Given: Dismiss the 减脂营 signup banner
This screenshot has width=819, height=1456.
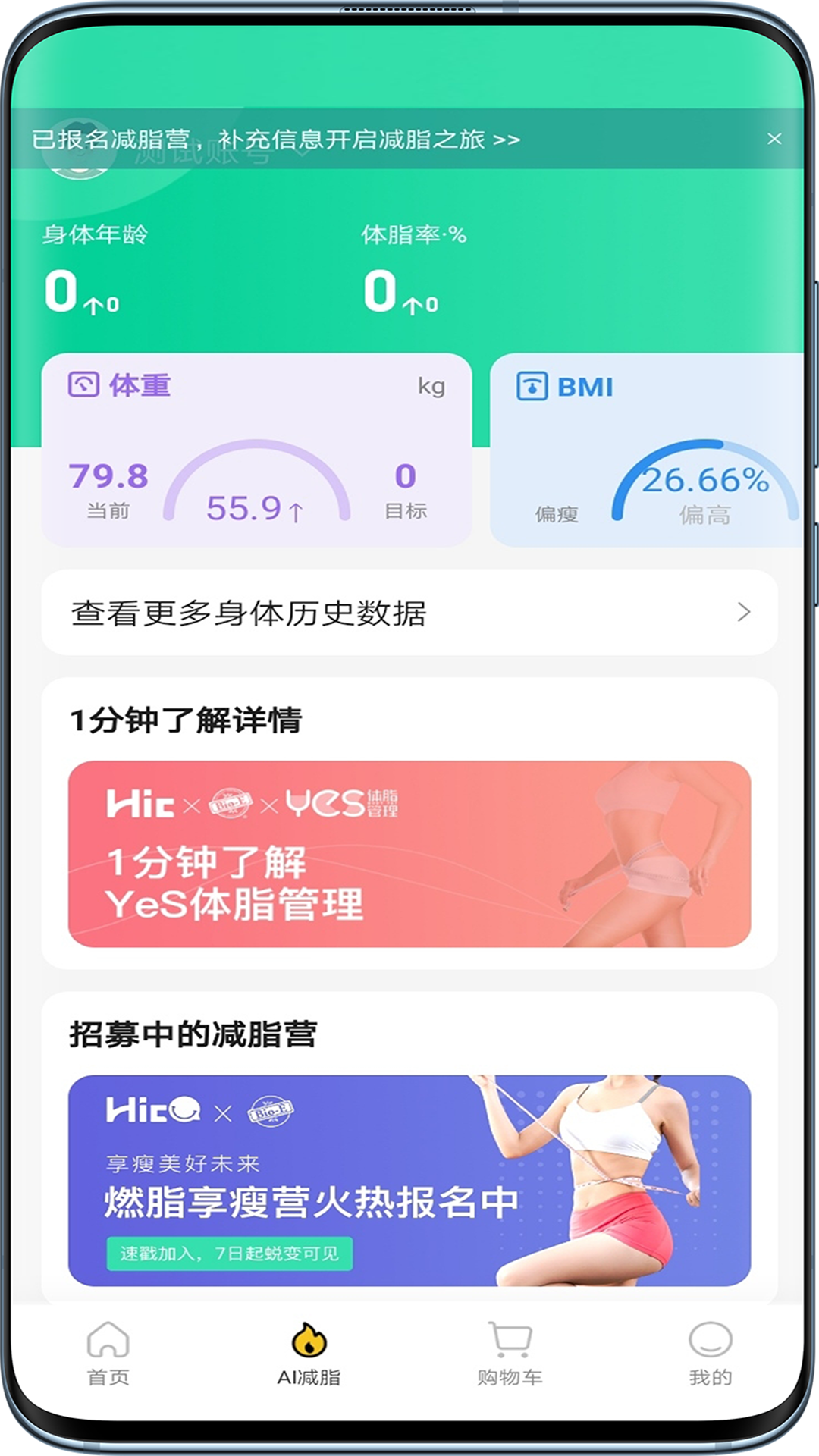Looking at the screenshot, I should pos(773,139).
